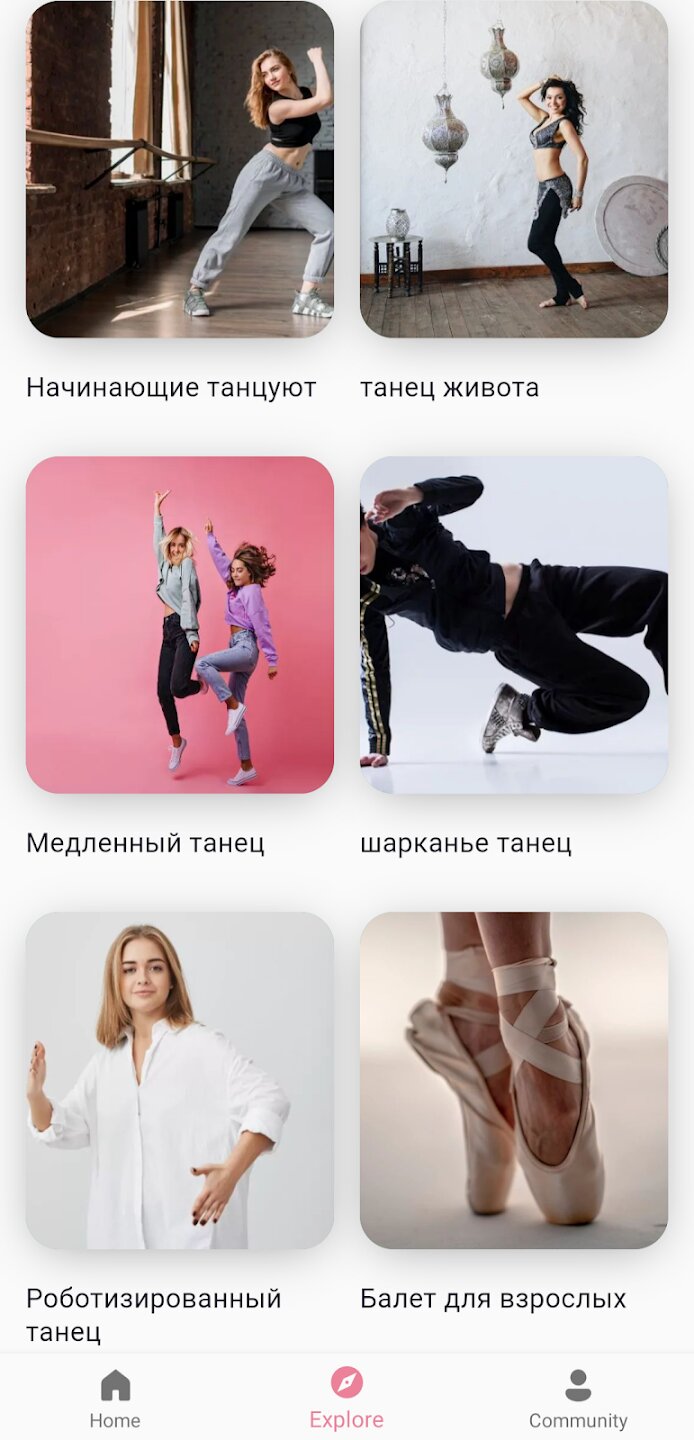
Task: Select the танец живота category
Action: [513, 169]
